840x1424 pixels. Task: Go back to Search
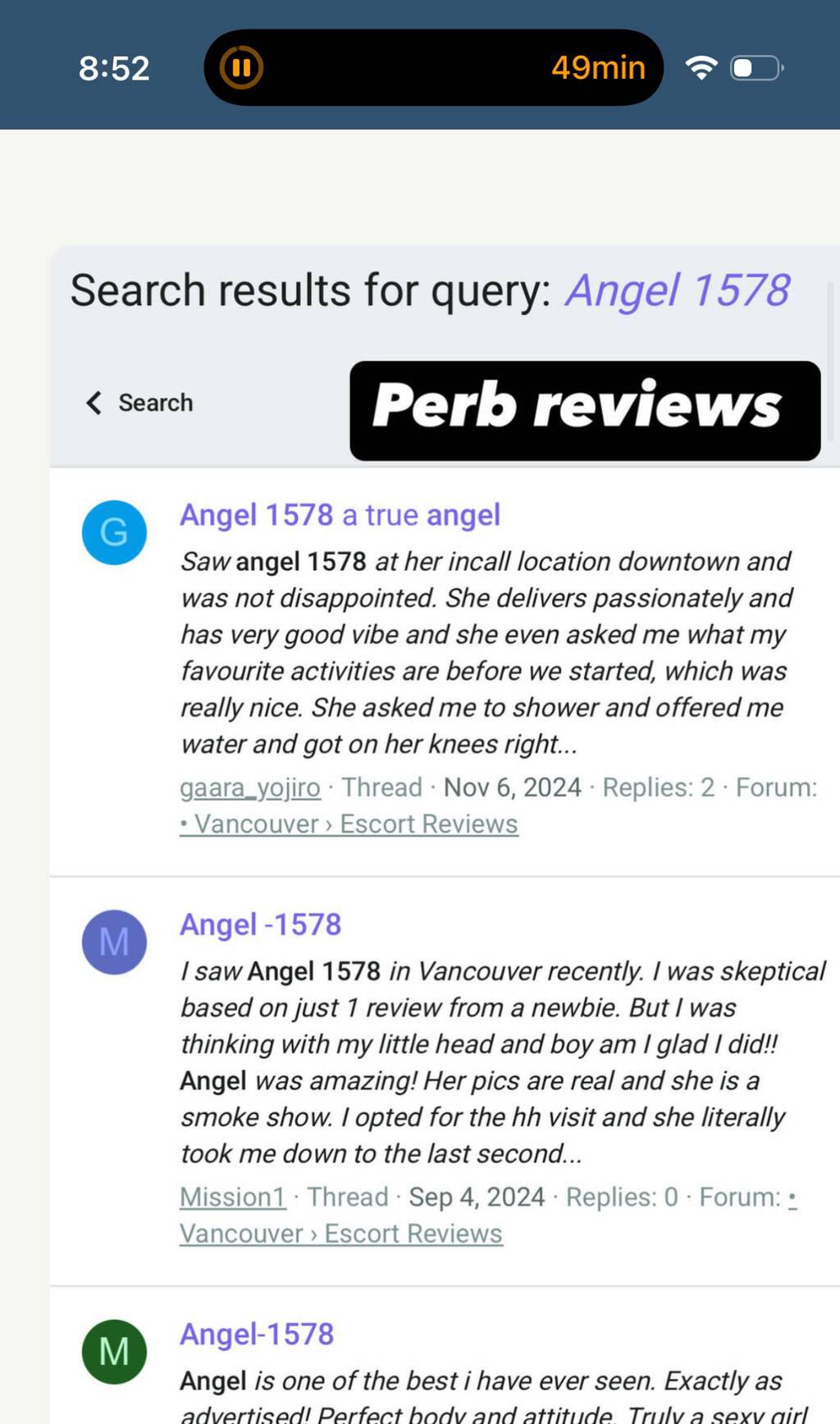click(139, 403)
